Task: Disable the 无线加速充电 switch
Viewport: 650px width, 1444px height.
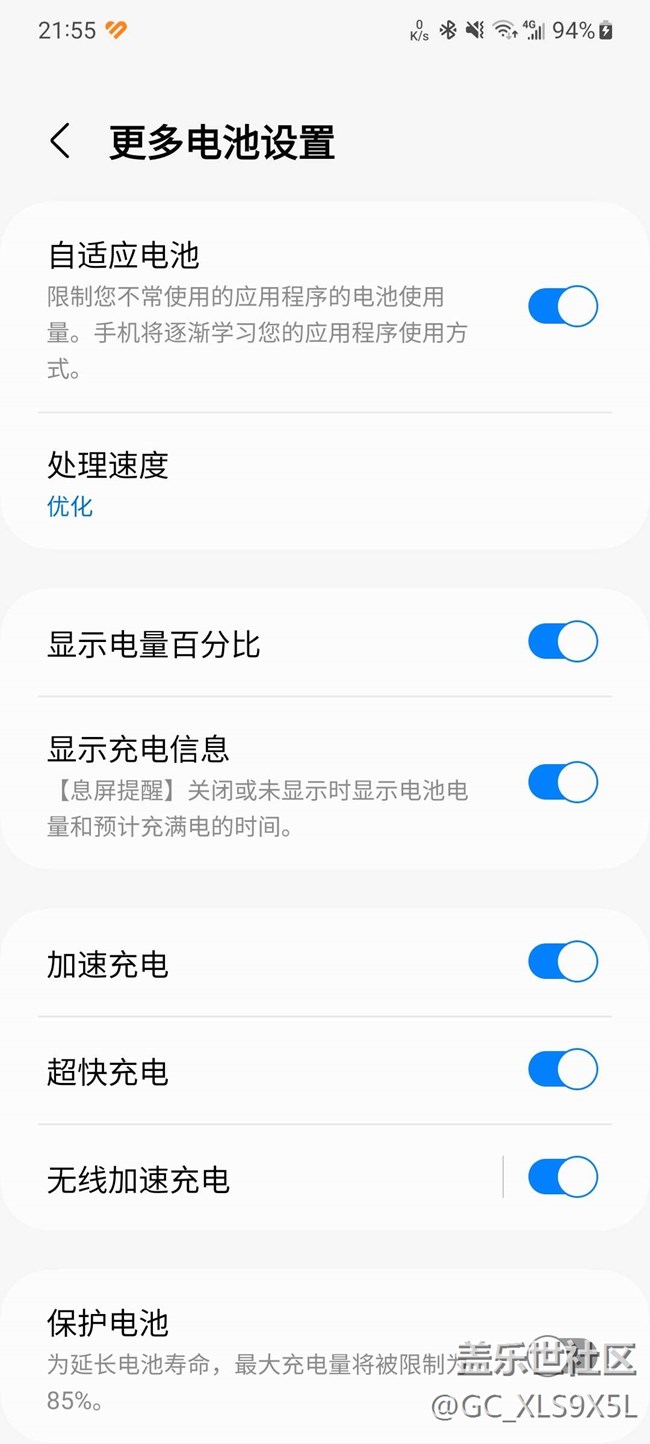Action: coord(562,1178)
